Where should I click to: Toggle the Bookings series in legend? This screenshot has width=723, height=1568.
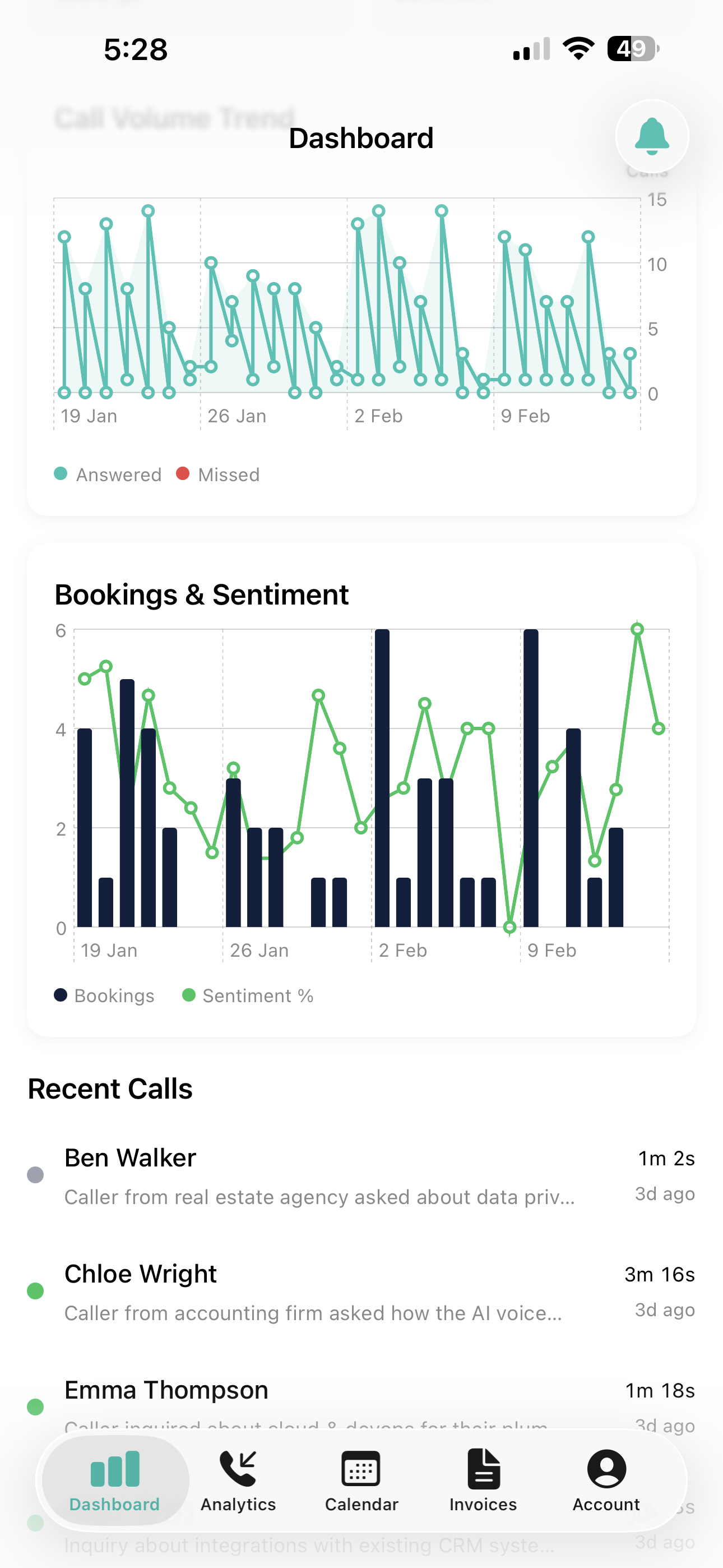pyautogui.click(x=104, y=995)
